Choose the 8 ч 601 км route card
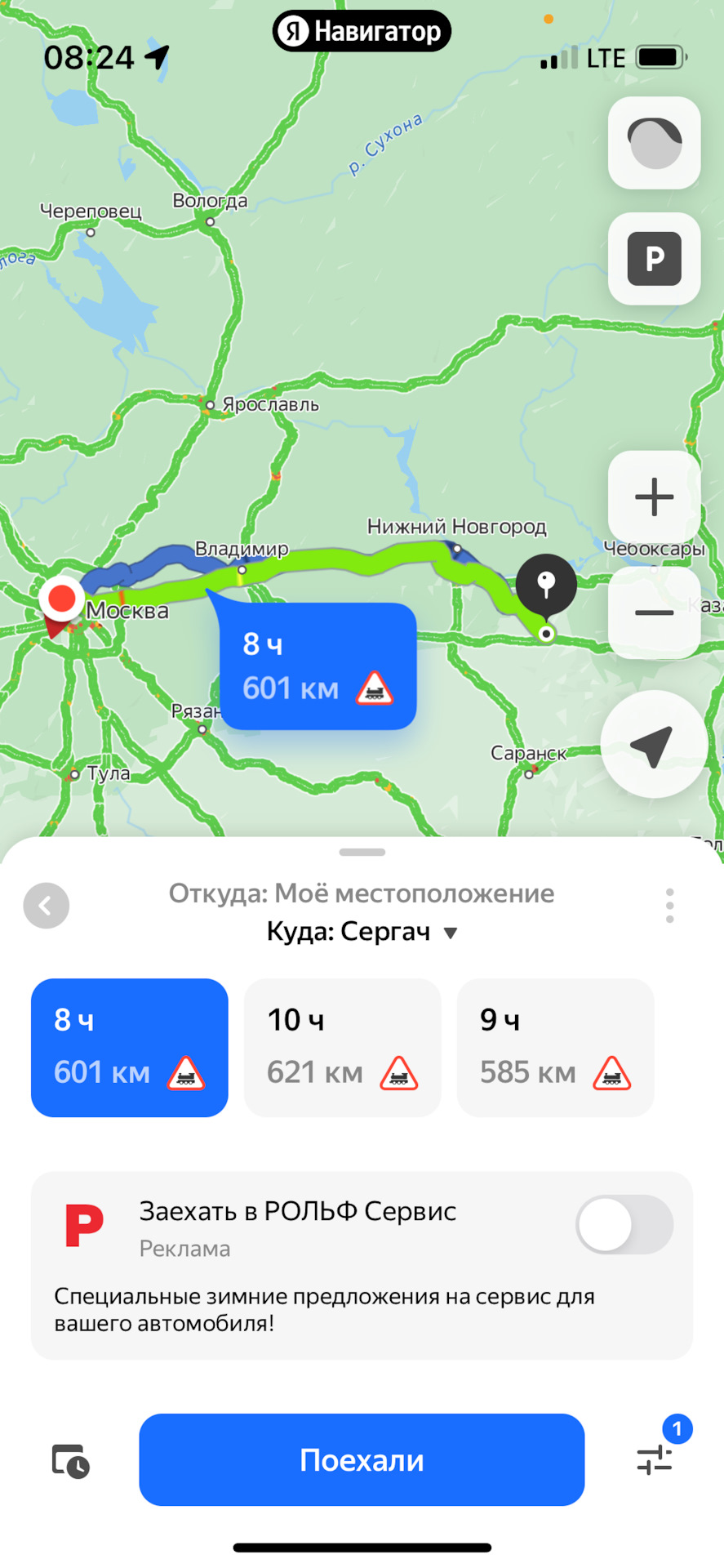The height and width of the screenshot is (1568, 724). 130,1047
